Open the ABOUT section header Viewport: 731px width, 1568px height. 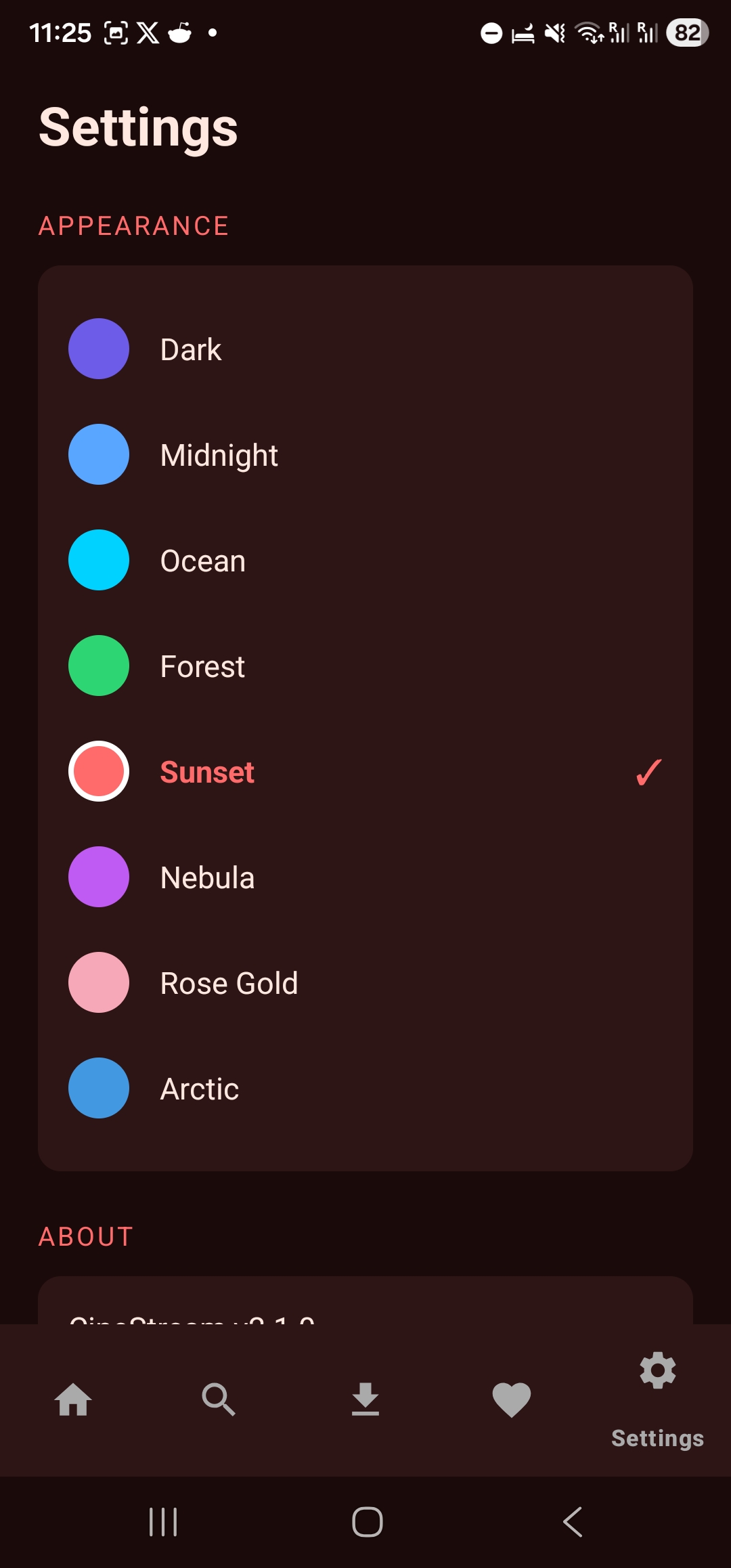(x=85, y=1235)
